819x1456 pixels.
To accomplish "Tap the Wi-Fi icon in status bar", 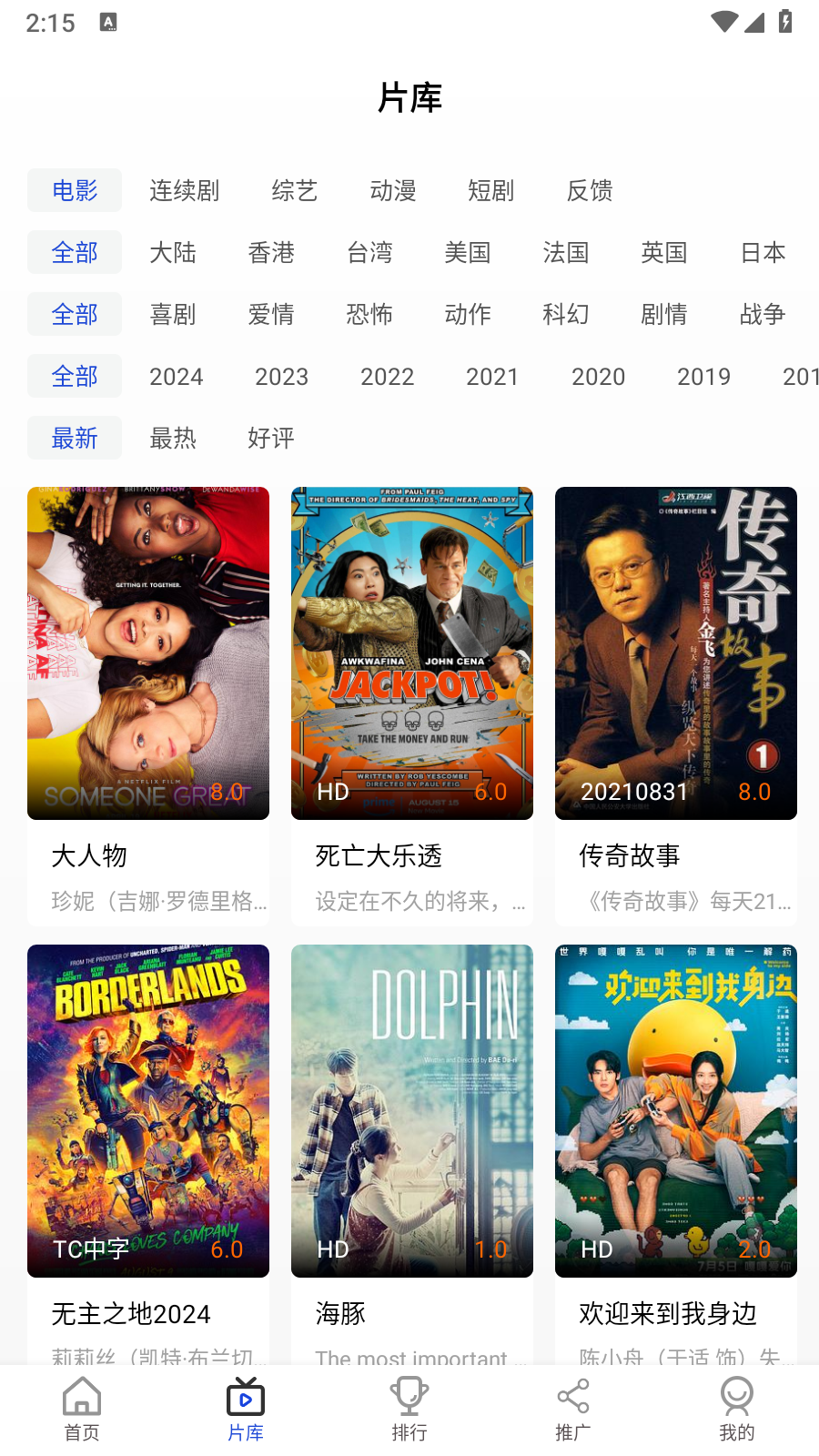I will (723, 23).
